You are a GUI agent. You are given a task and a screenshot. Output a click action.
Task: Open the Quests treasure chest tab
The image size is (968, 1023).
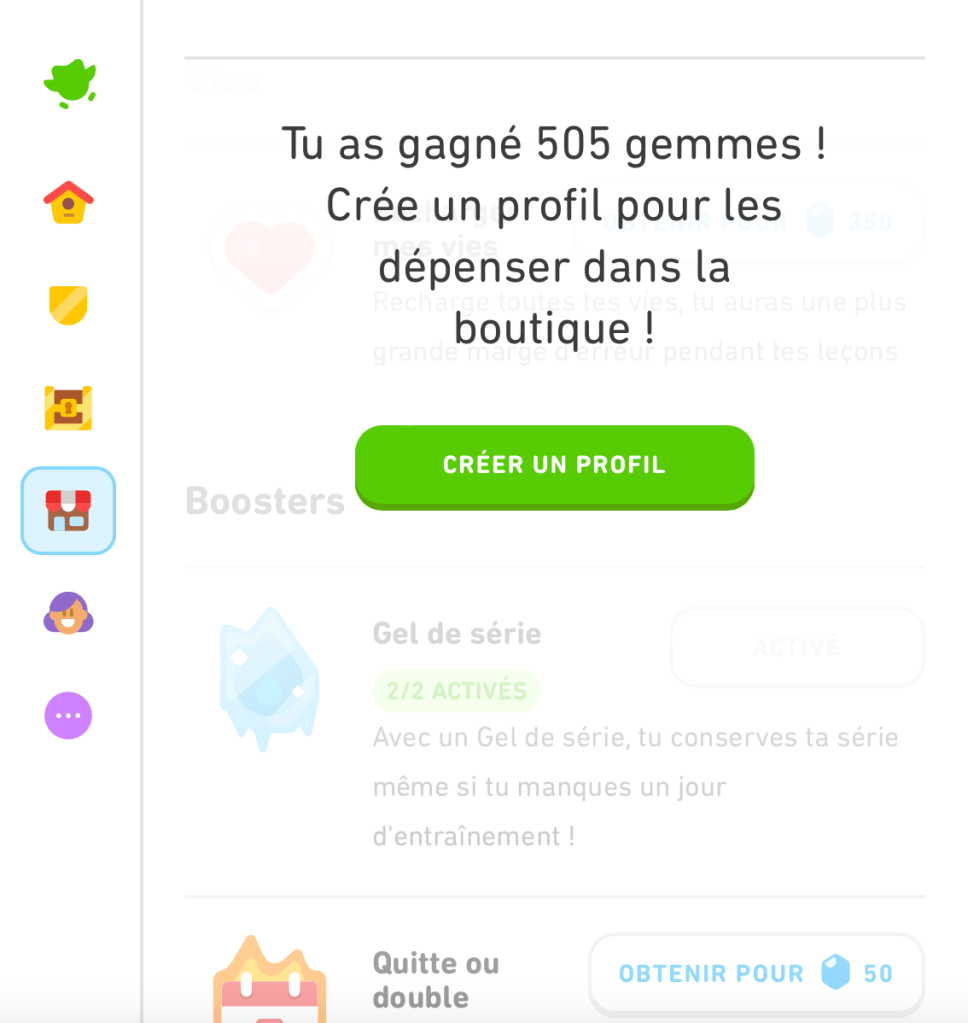[x=68, y=408]
